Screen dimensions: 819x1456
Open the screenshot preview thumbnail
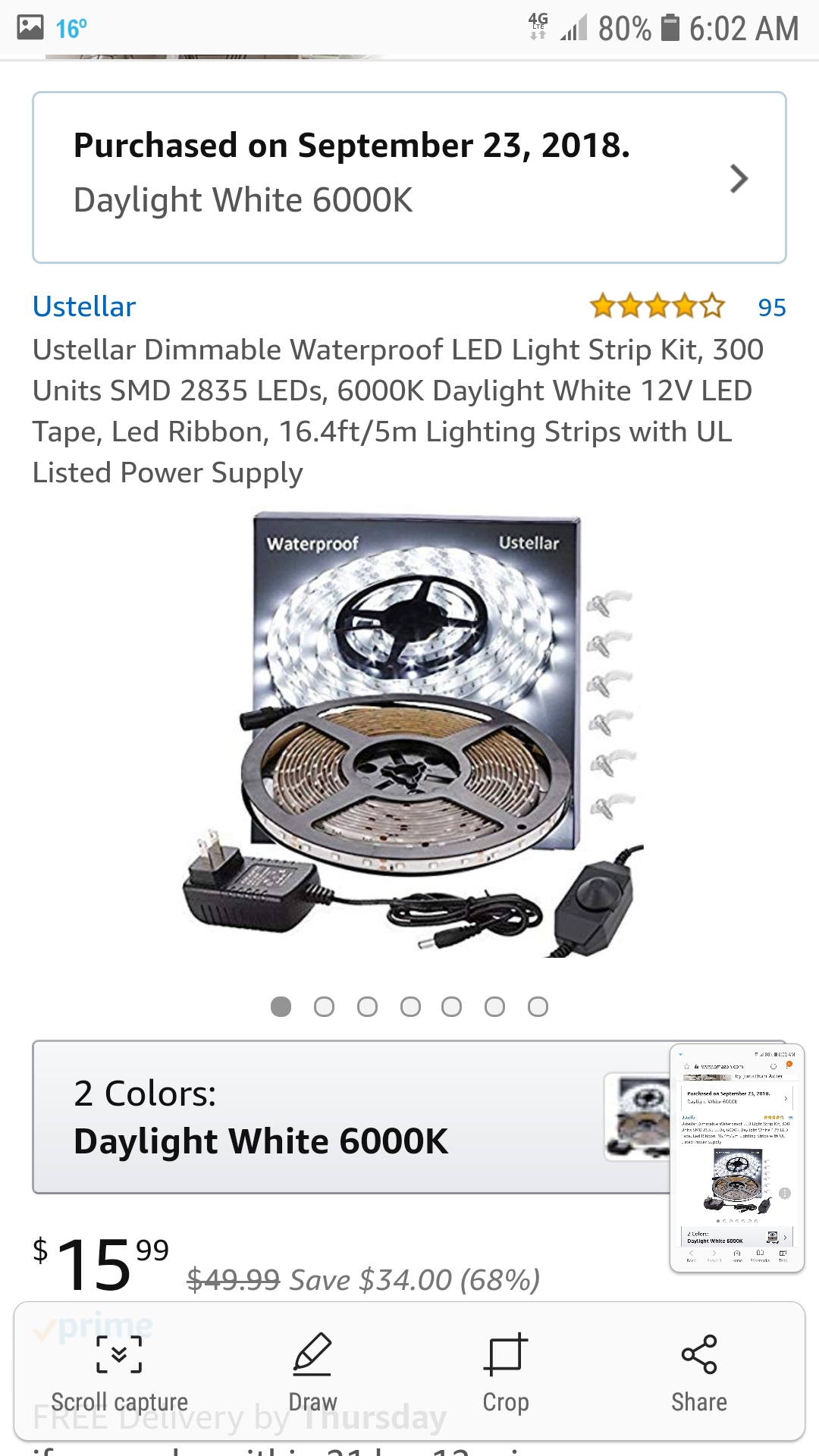click(736, 1158)
